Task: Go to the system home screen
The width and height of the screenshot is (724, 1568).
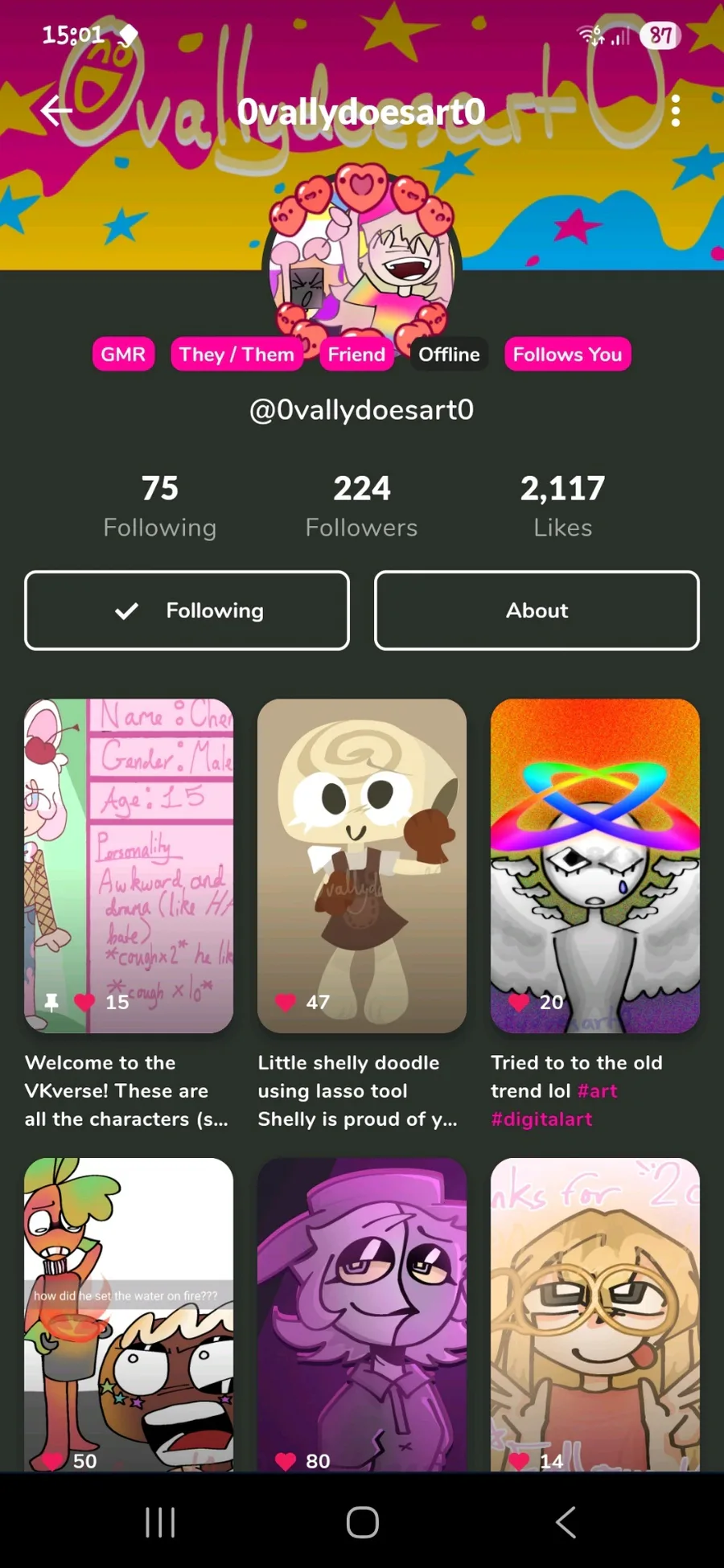Action: [x=362, y=1521]
